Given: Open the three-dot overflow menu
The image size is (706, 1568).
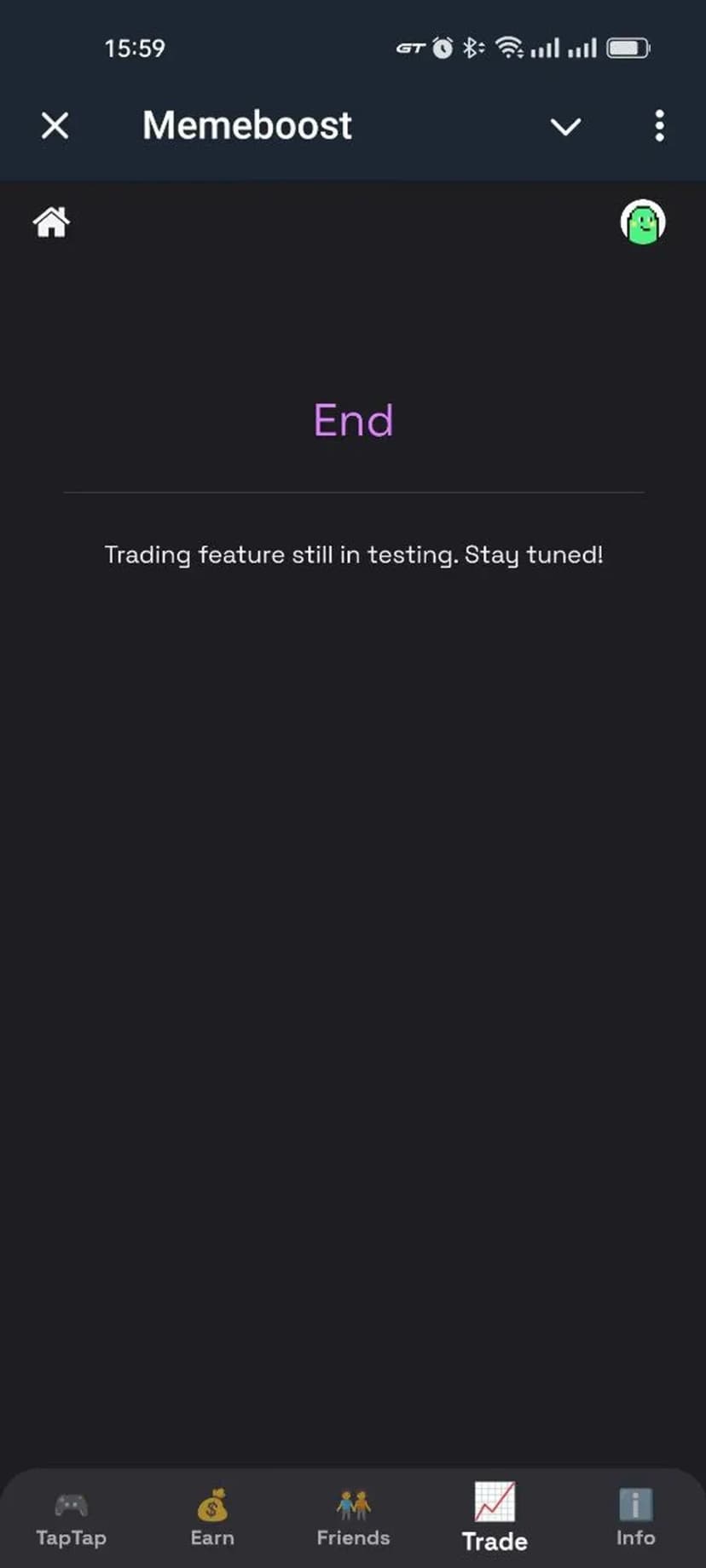Looking at the screenshot, I should point(659,126).
